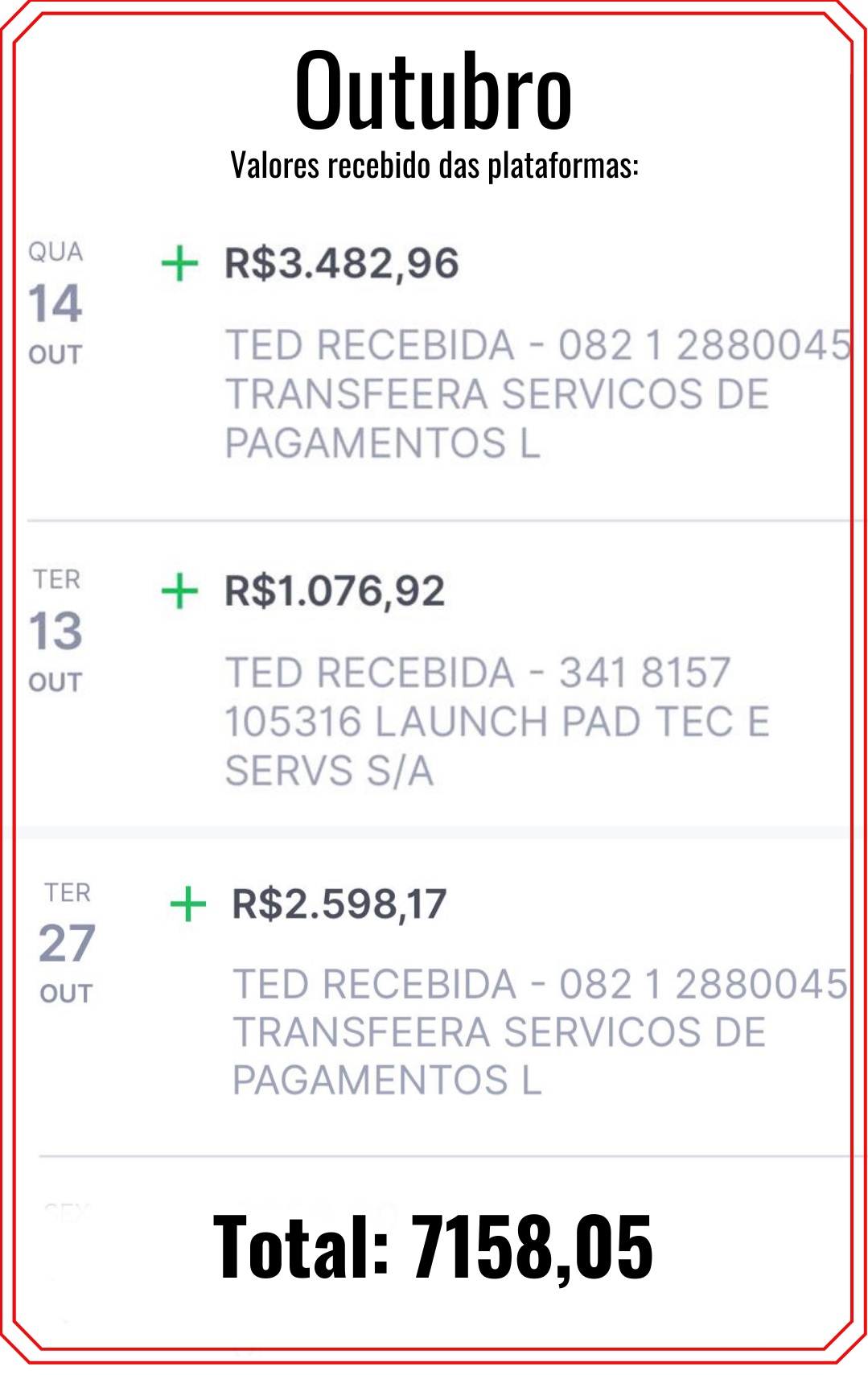The image size is (868, 1375).
Task: Click the plus symbol on the October 14 entry
Action: (179, 262)
